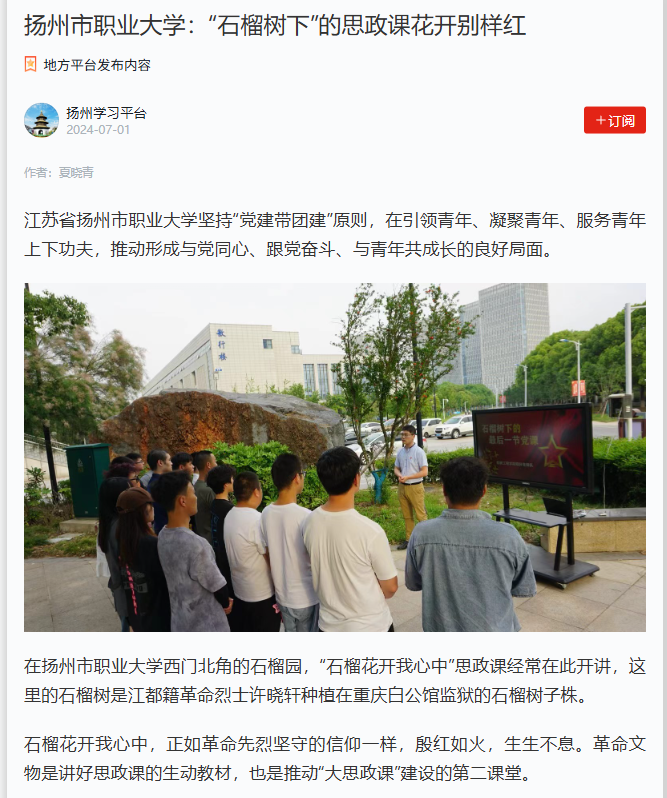View the article photo full screen
The height and width of the screenshot is (798, 667).
pos(334,457)
